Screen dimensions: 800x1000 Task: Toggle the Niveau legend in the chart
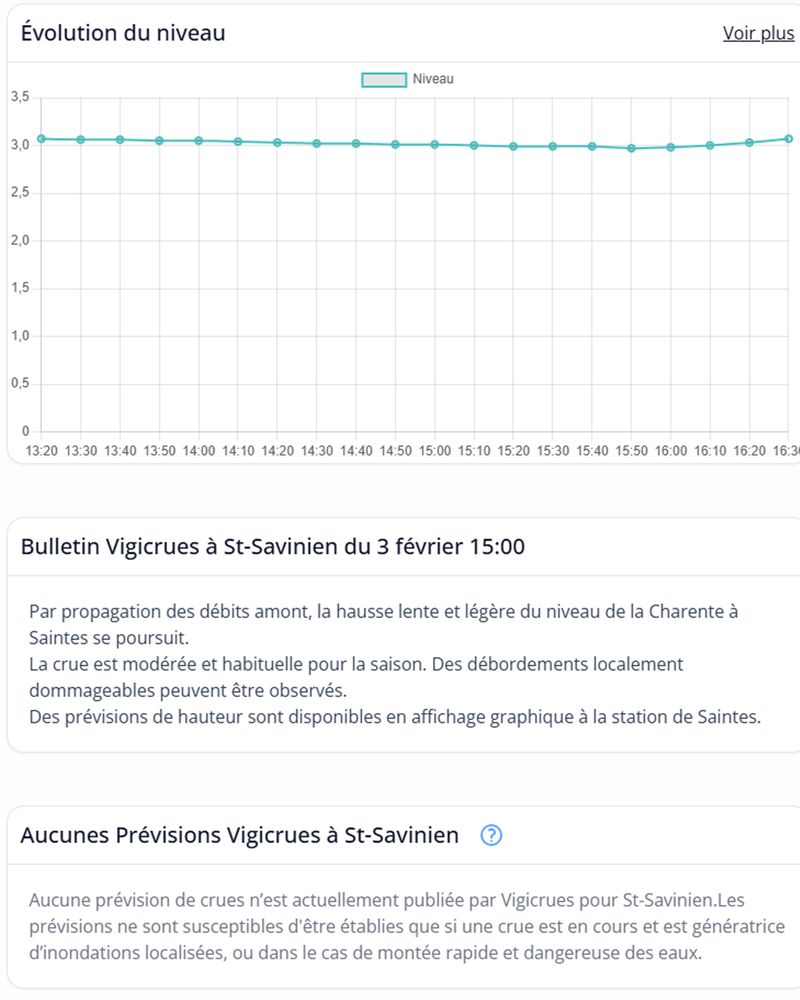pyautogui.click(x=407, y=79)
